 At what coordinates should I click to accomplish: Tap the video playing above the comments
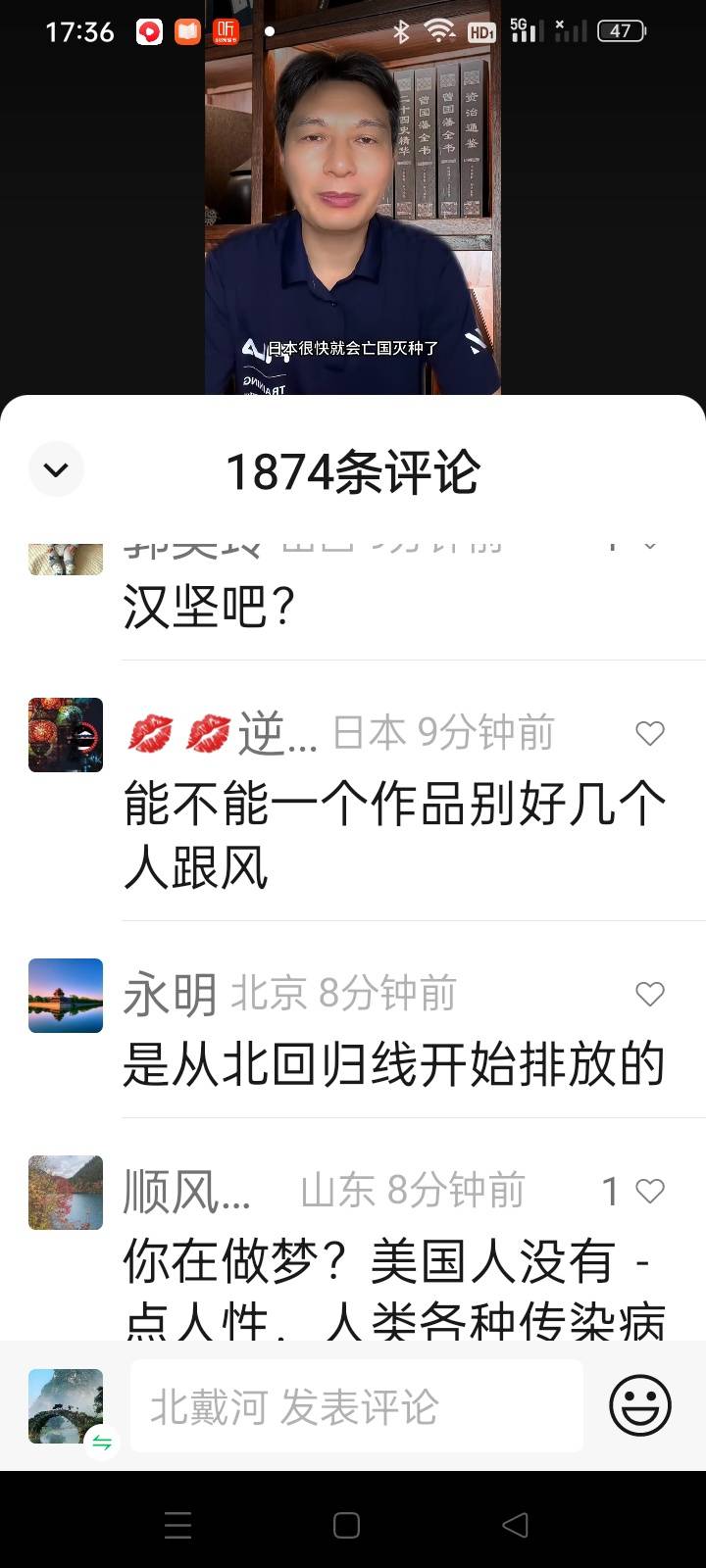pos(353,216)
